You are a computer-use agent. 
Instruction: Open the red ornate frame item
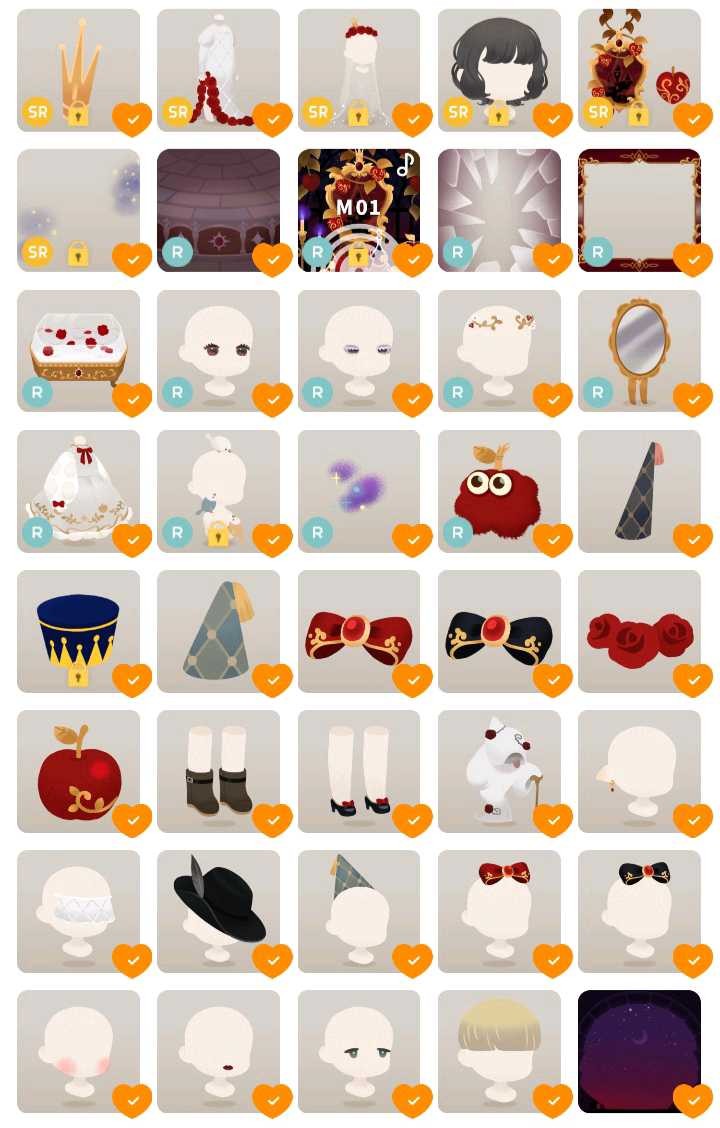pyautogui.click(x=638, y=210)
